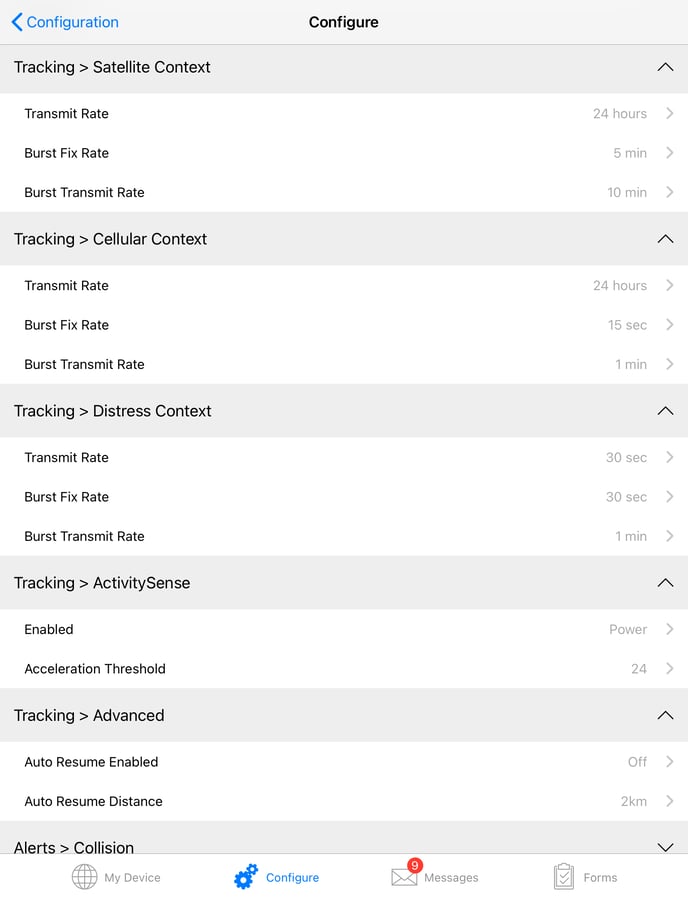
Task: Open Cellular Context Transmit Rate setting
Action: [344, 286]
